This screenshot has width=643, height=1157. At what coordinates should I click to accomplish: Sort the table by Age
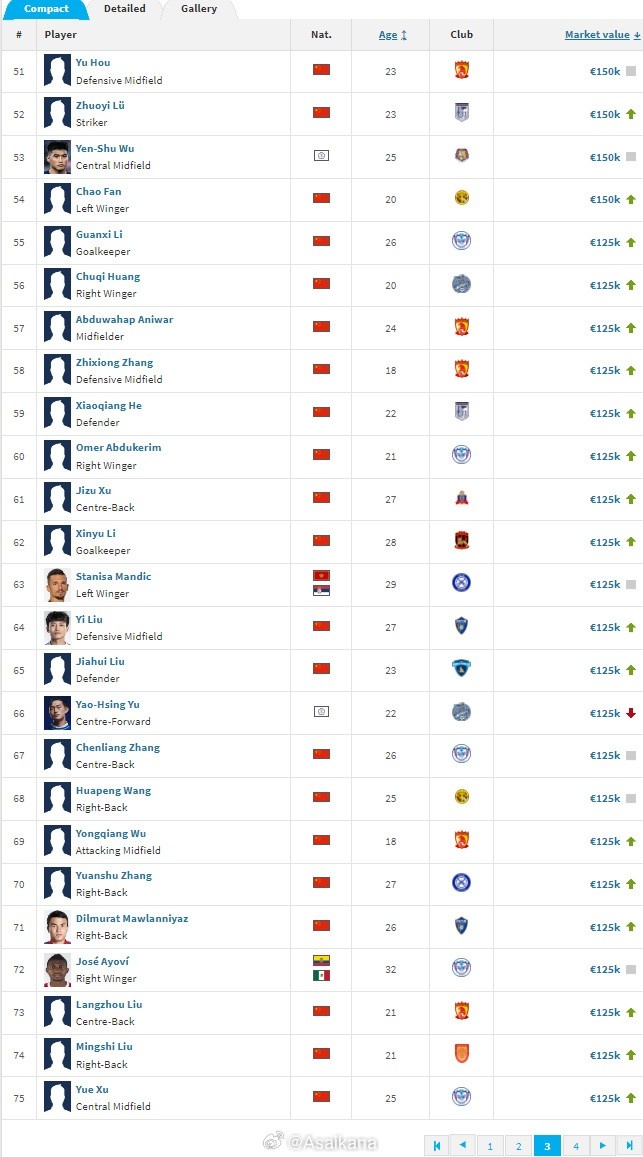click(x=388, y=35)
